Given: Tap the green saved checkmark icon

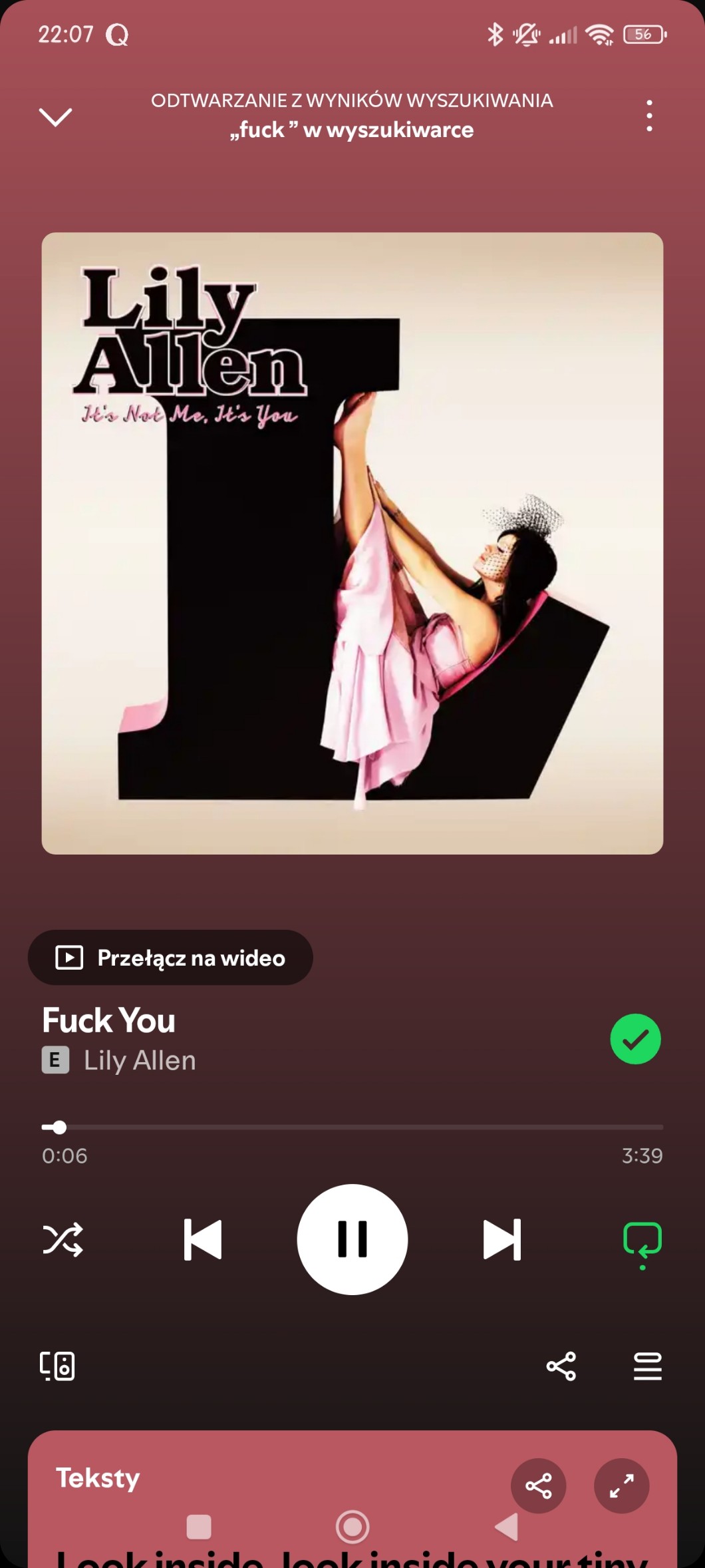Looking at the screenshot, I should [x=635, y=1039].
